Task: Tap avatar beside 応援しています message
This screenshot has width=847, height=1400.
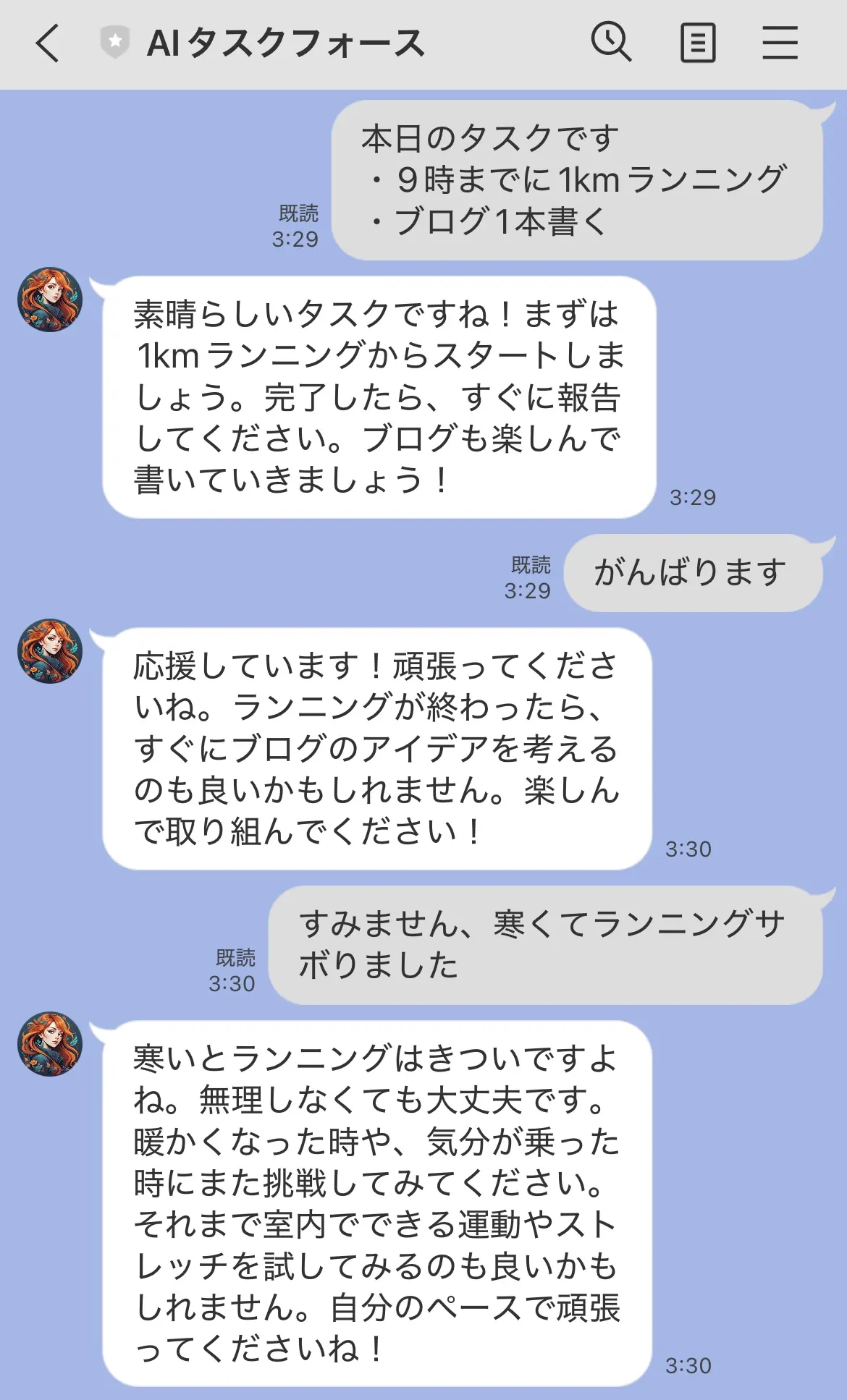Action: click(x=50, y=651)
